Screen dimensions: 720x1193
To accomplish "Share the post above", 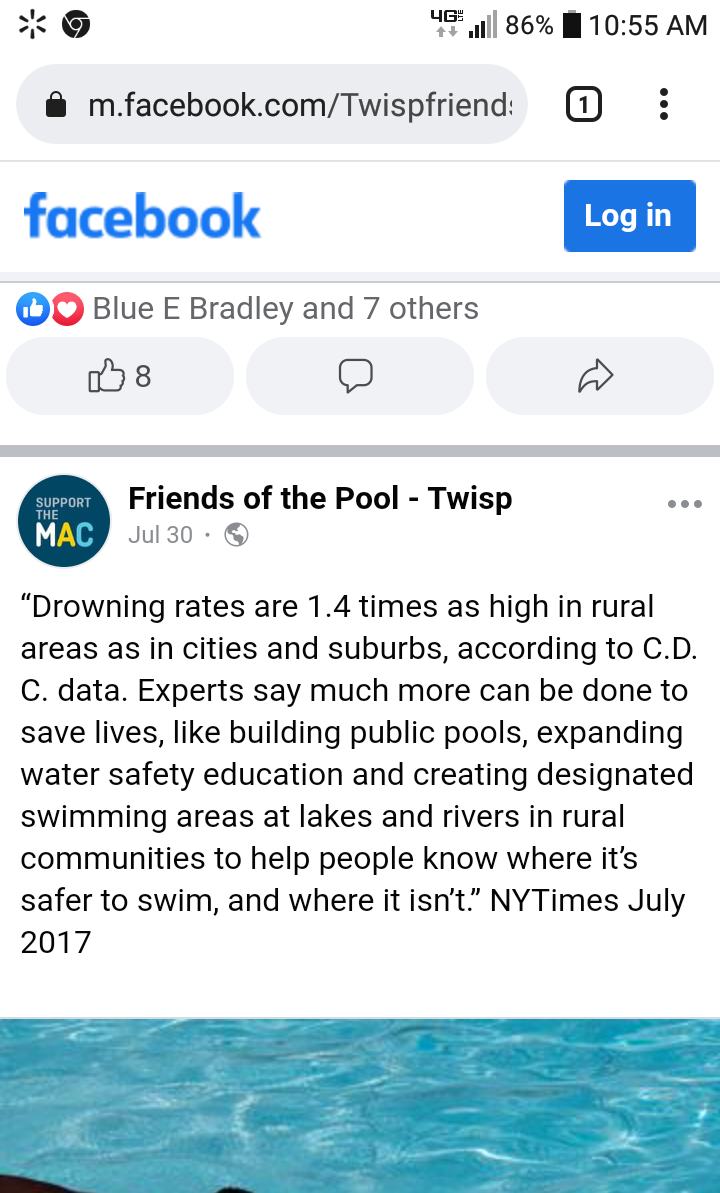I will tap(598, 376).
